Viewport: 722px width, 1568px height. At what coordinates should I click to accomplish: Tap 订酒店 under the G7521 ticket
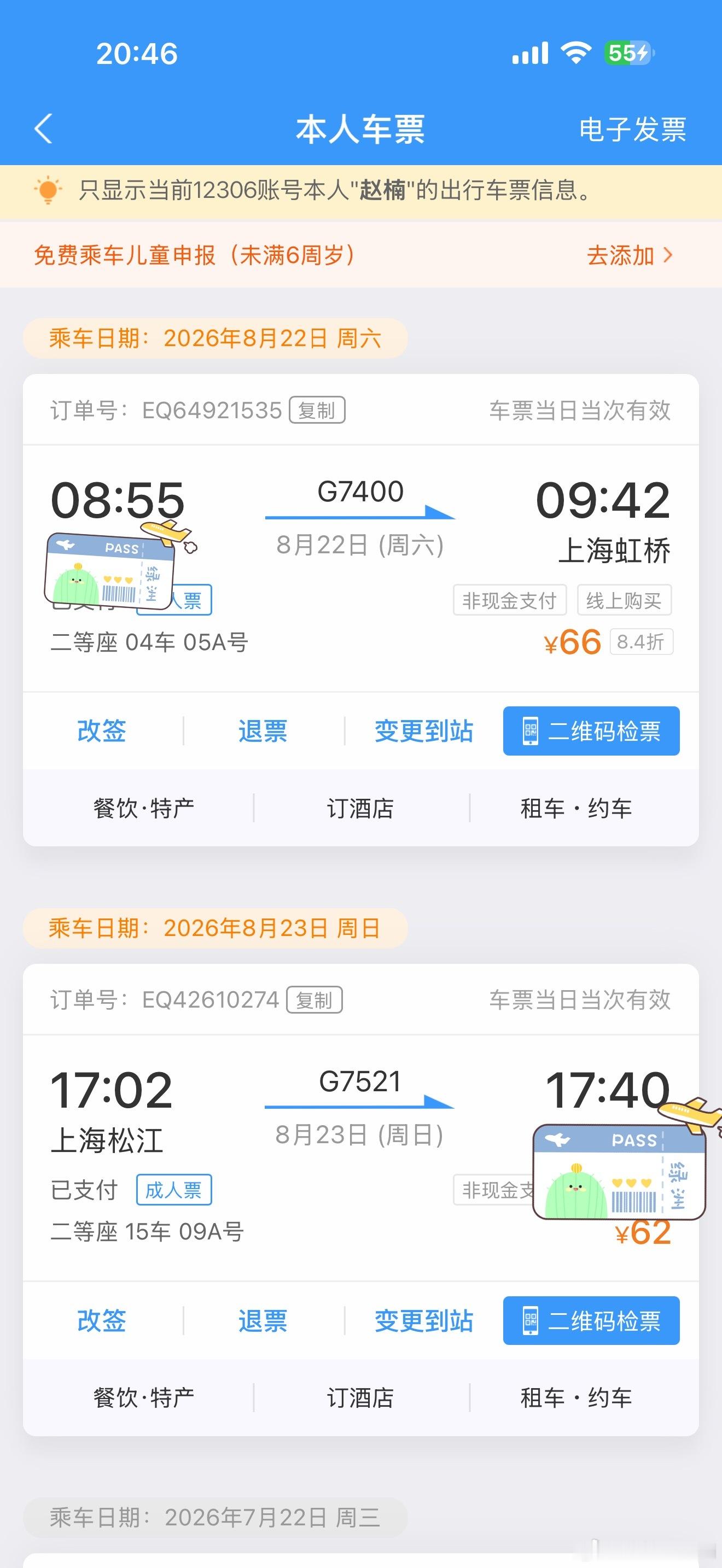pyautogui.click(x=360, y=1398)
